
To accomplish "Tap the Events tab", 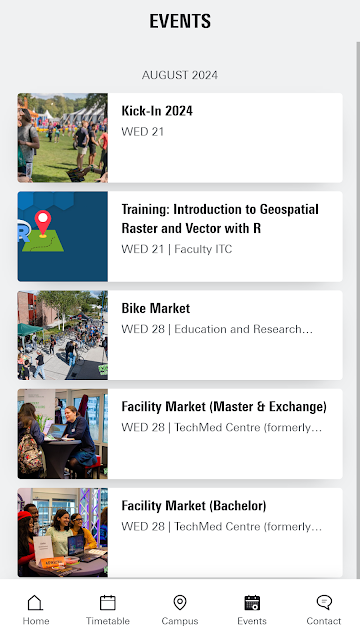I will (x=252, y=610).
